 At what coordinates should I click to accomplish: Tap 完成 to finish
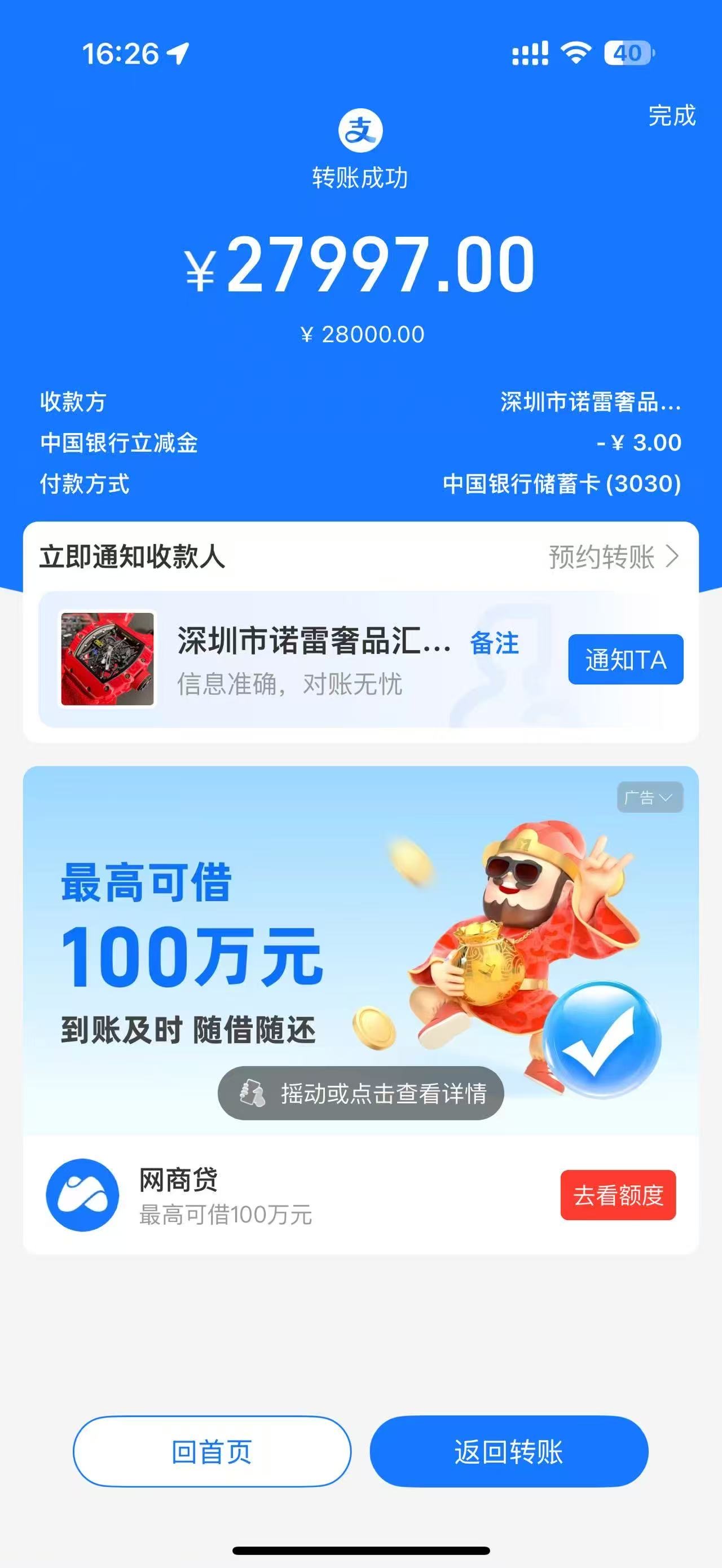tap(671, 116)
